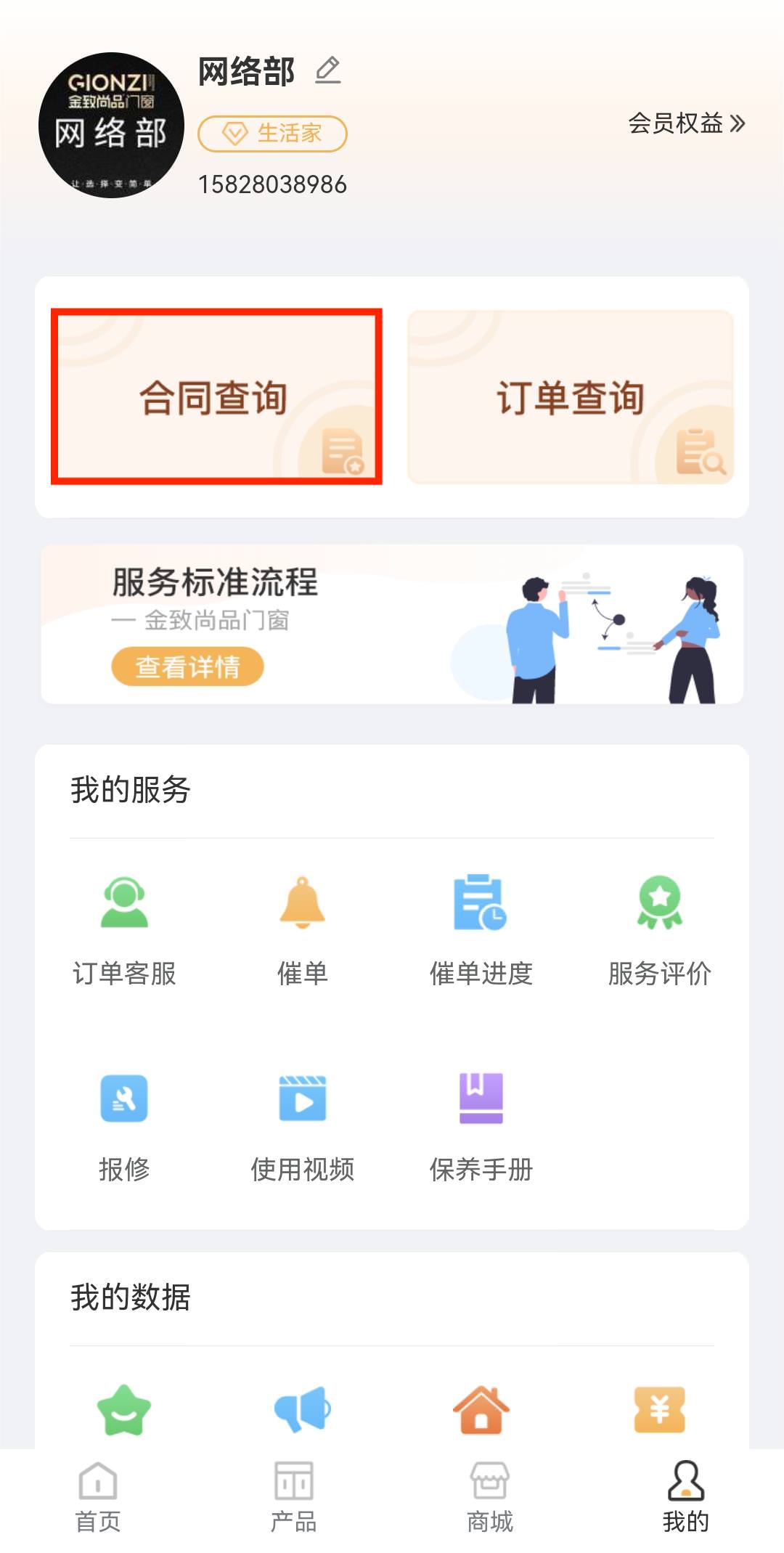The image size is (784, 1553).
Task: Open 订单查询 order lookup card
Action: point(571,397)
